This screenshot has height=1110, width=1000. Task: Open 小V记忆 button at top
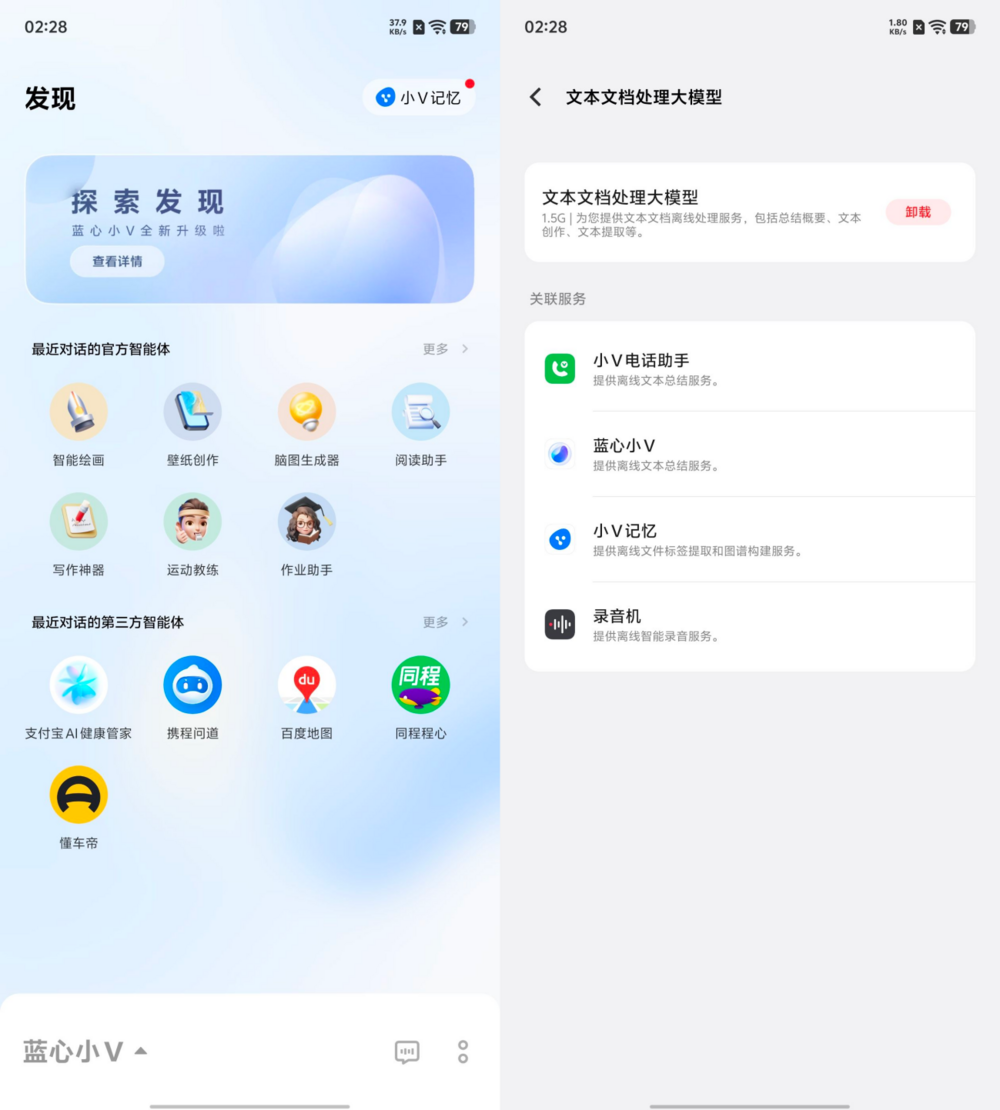[419, 98]
